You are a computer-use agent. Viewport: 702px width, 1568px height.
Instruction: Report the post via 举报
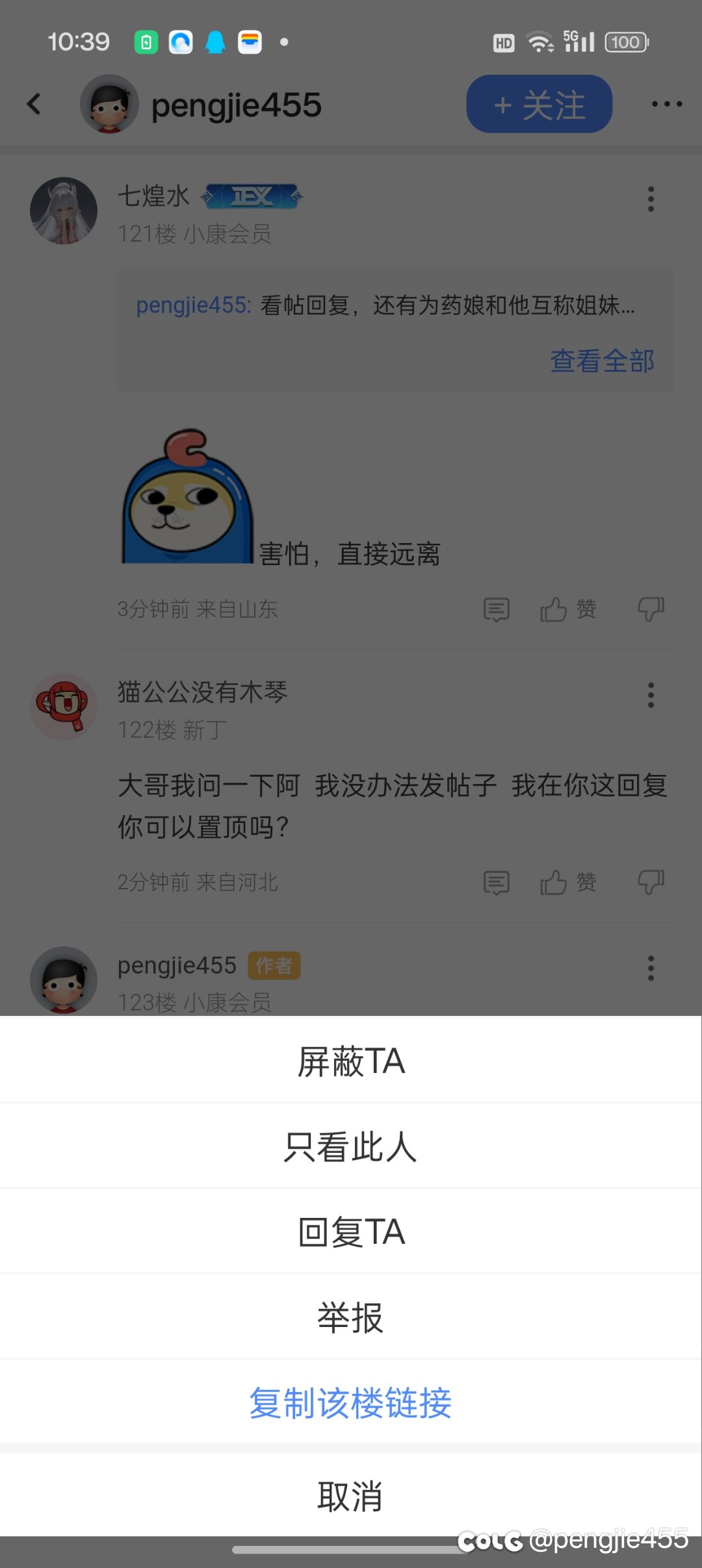click(351, 1317)
